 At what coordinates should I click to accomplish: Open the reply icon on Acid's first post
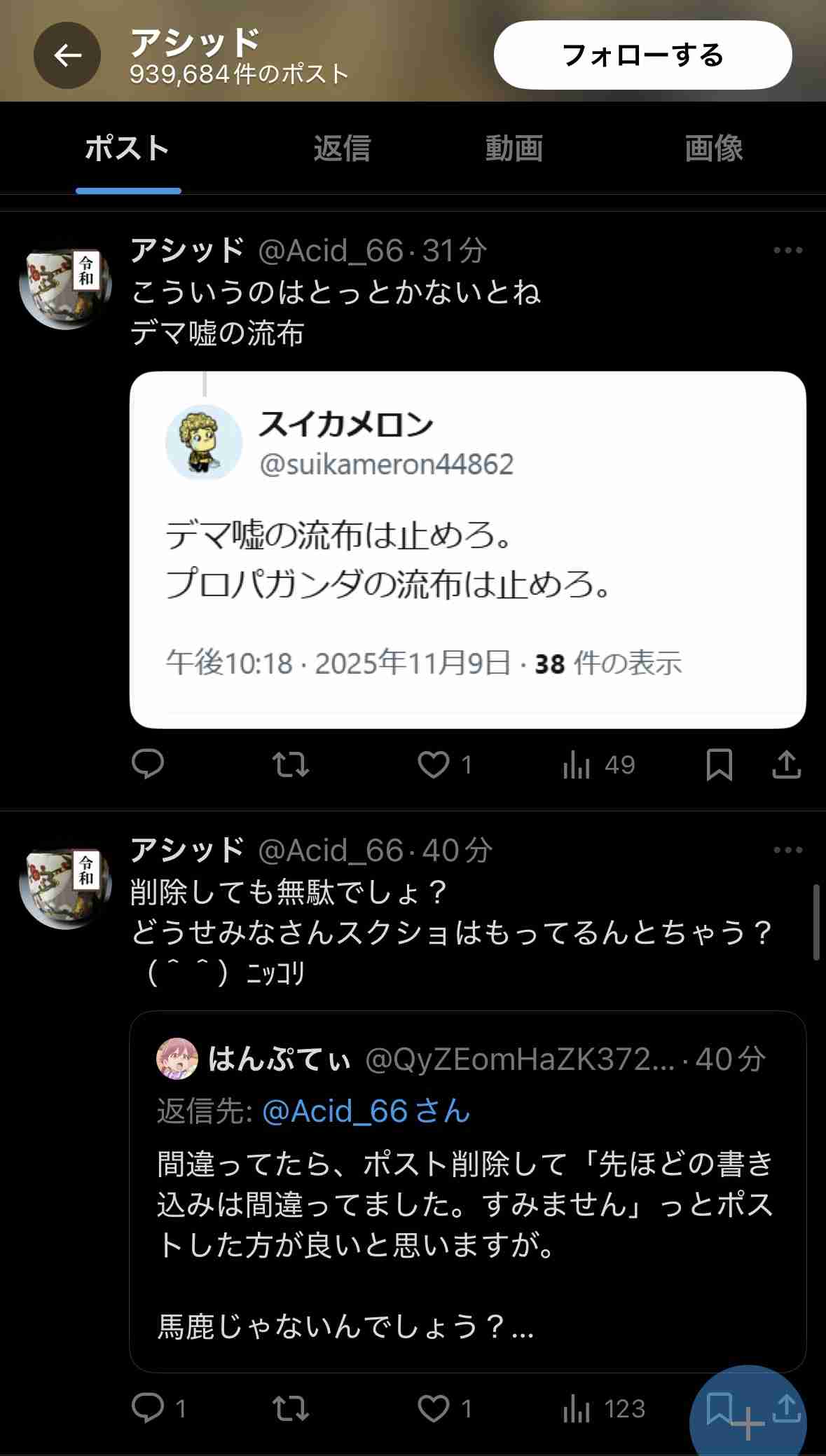[149, 765]
